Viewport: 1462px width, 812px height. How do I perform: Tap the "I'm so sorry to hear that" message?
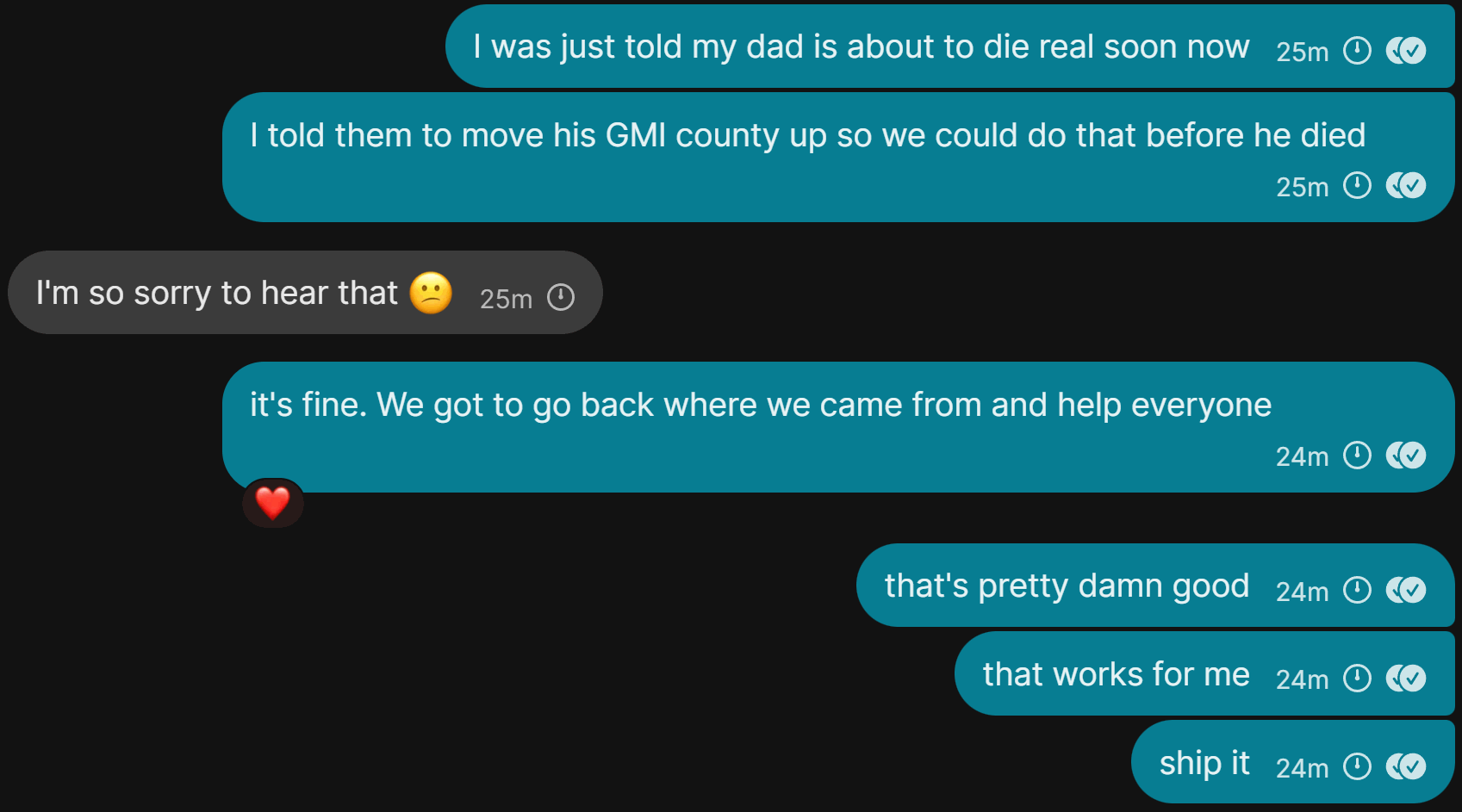(x=217, y=294)
